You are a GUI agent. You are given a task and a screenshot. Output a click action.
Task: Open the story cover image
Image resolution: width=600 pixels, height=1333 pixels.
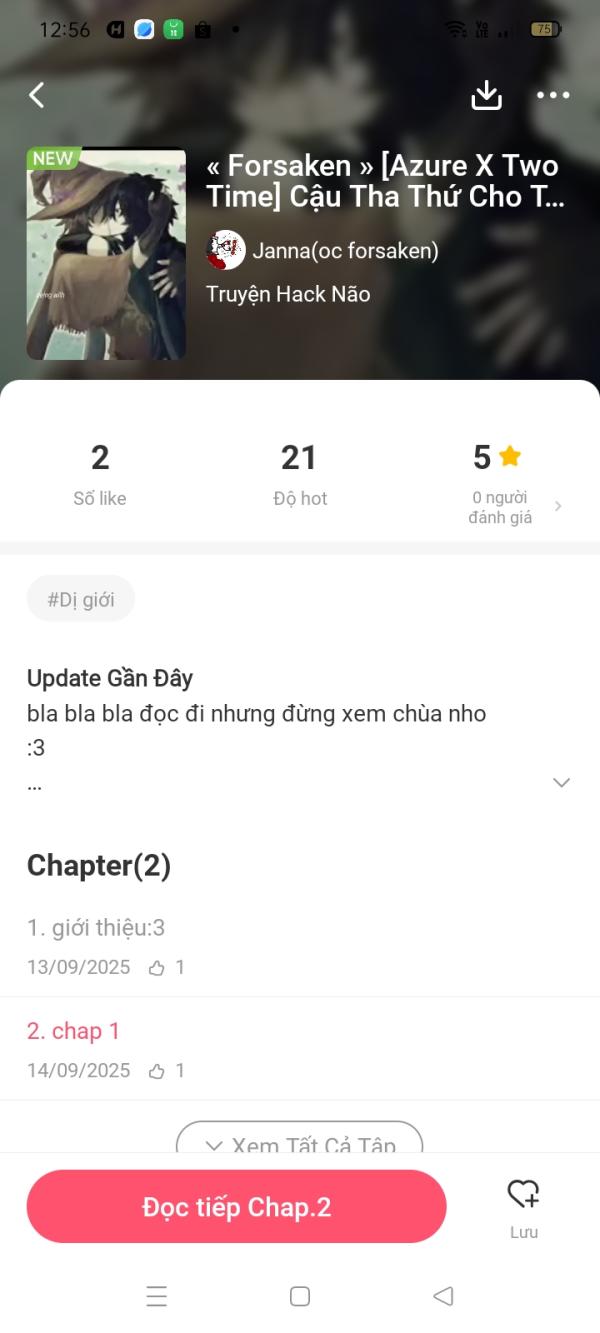pos(106,254)
